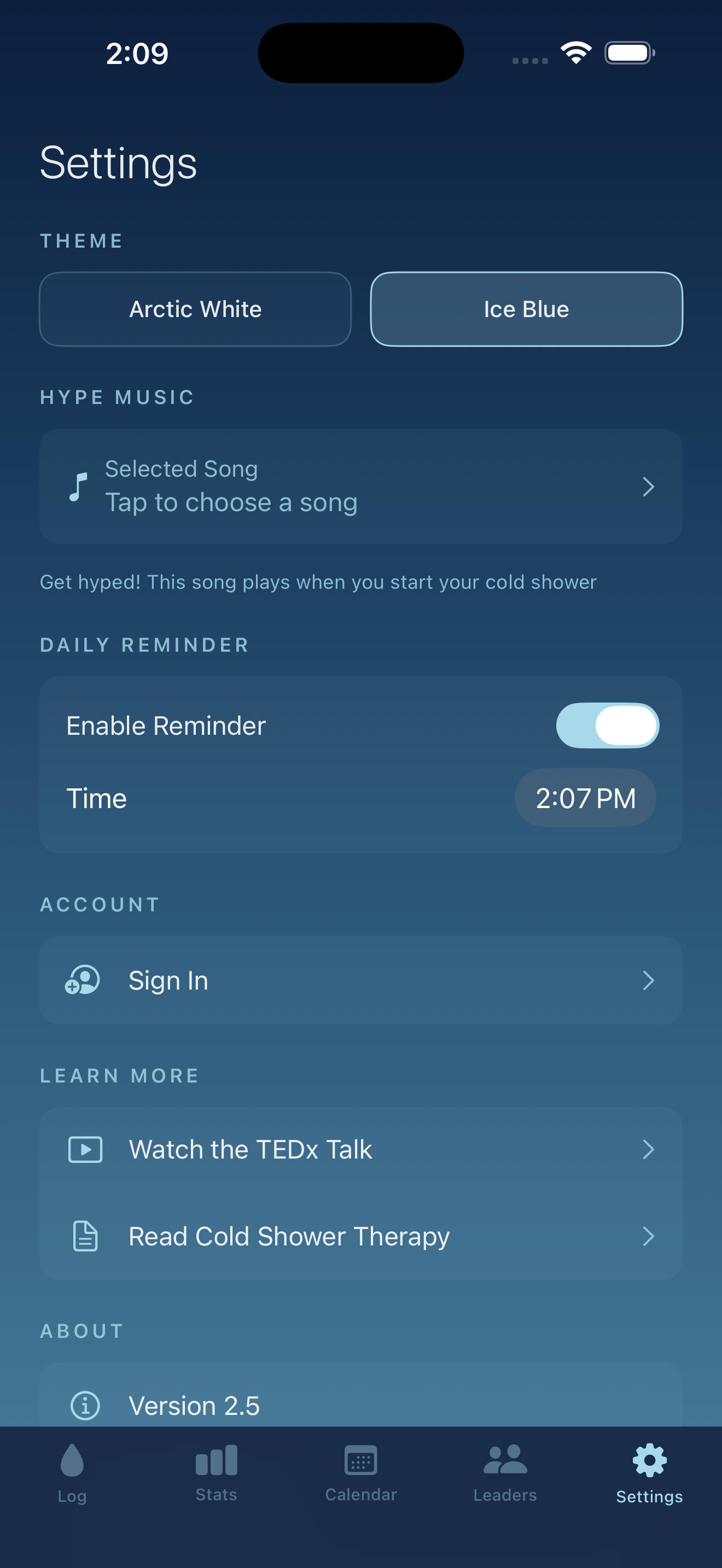This screenshot has width=722, height=1568.
Task: Open the Sign In row
Action: point(360,981)
